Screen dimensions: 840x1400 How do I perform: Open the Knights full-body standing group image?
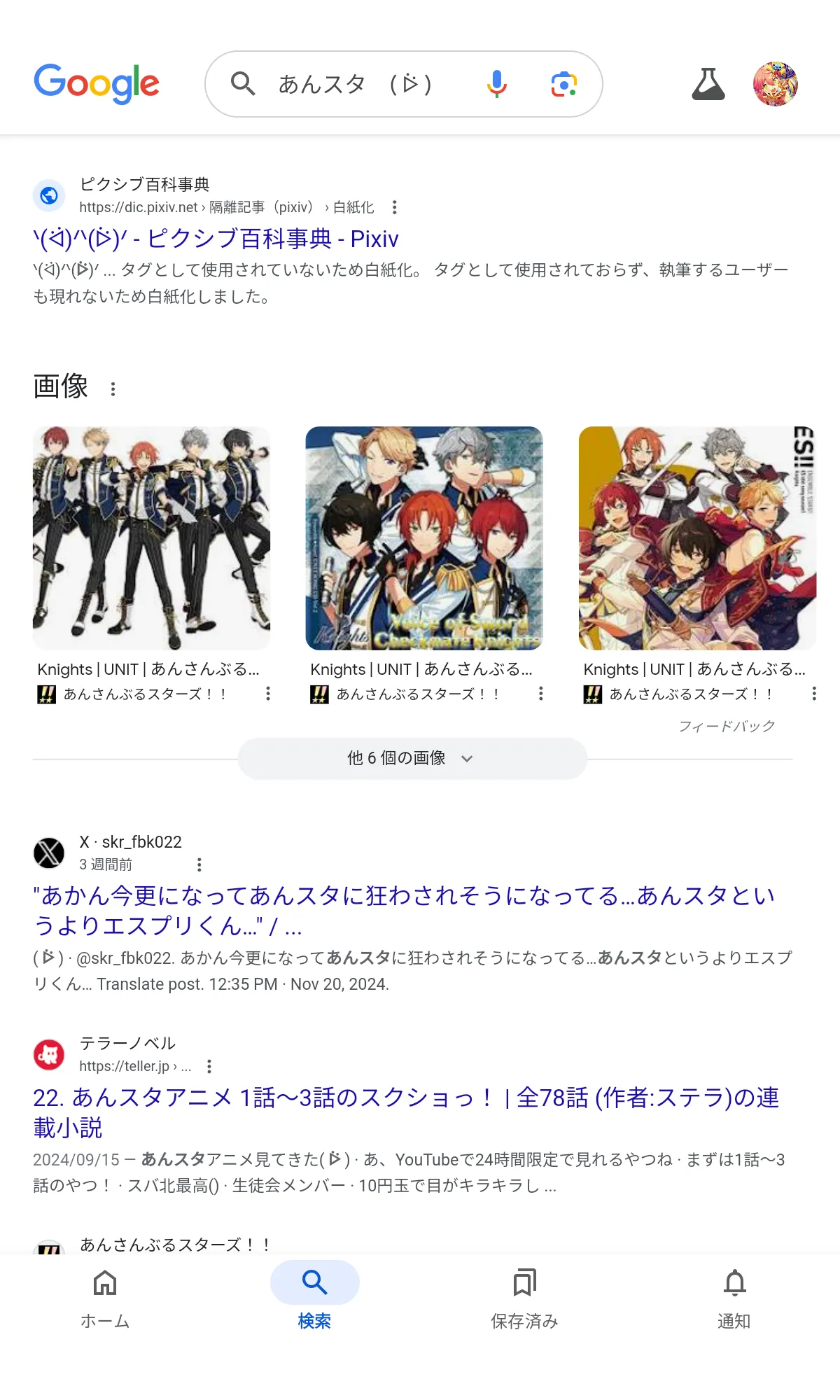(151, 538)
